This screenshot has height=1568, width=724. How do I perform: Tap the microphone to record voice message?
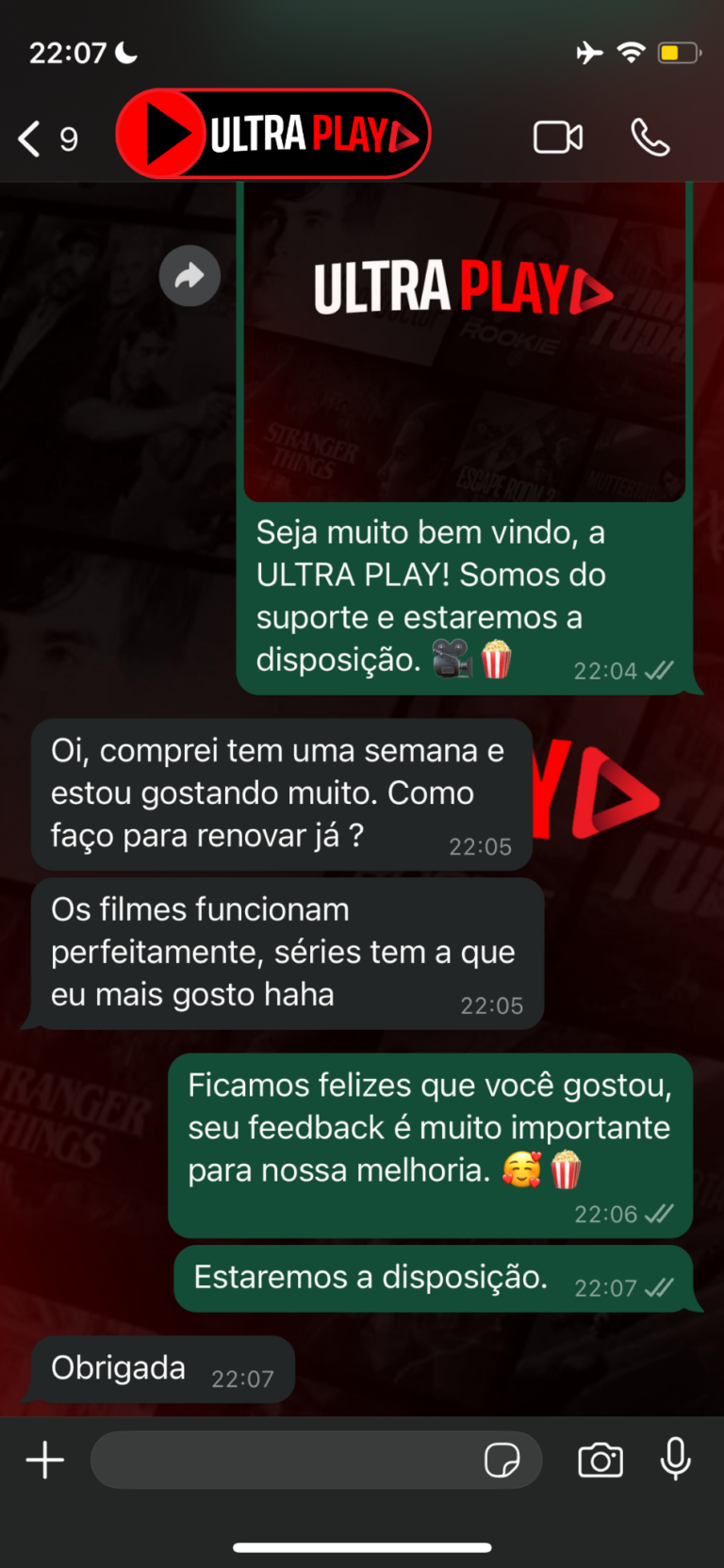coord(675,1461)
